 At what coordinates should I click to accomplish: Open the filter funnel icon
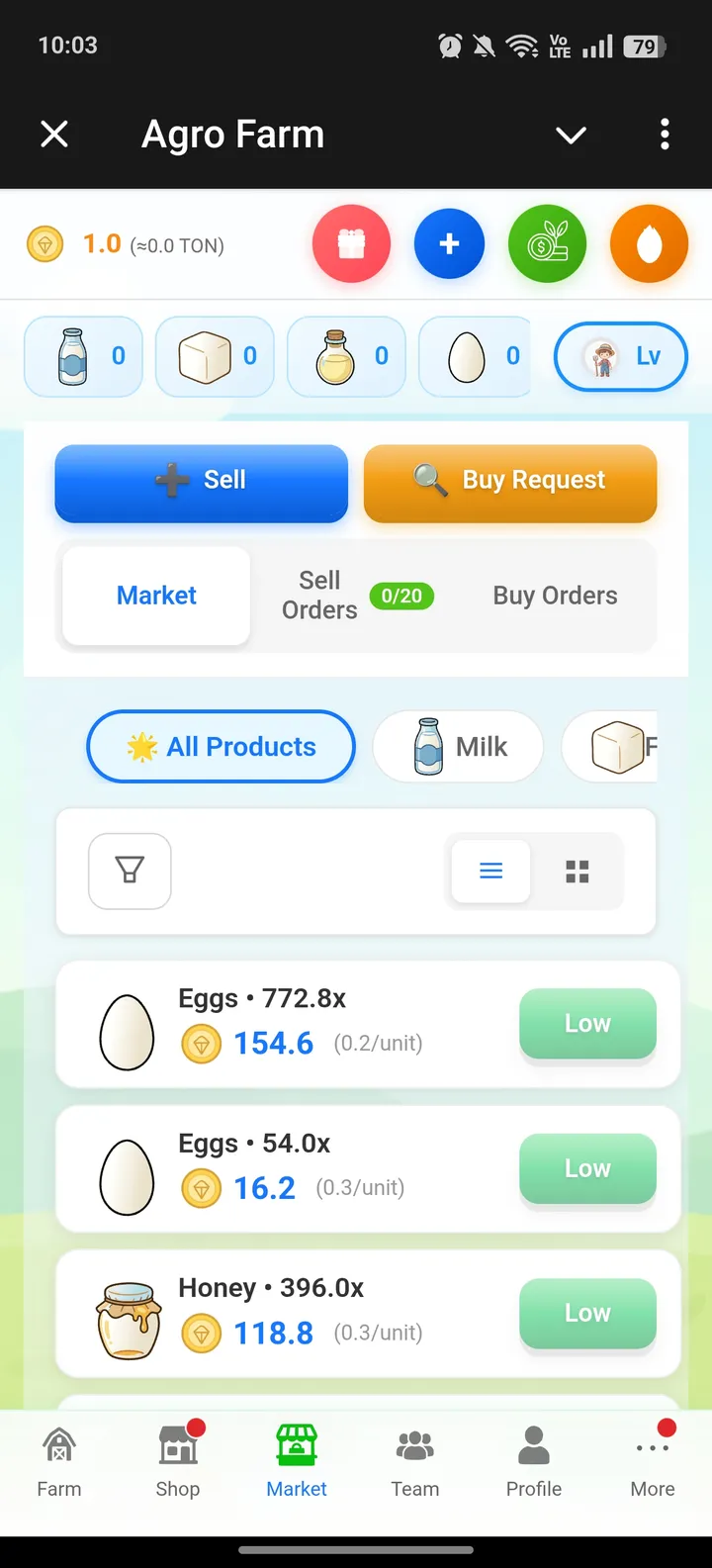pos(130,872)
